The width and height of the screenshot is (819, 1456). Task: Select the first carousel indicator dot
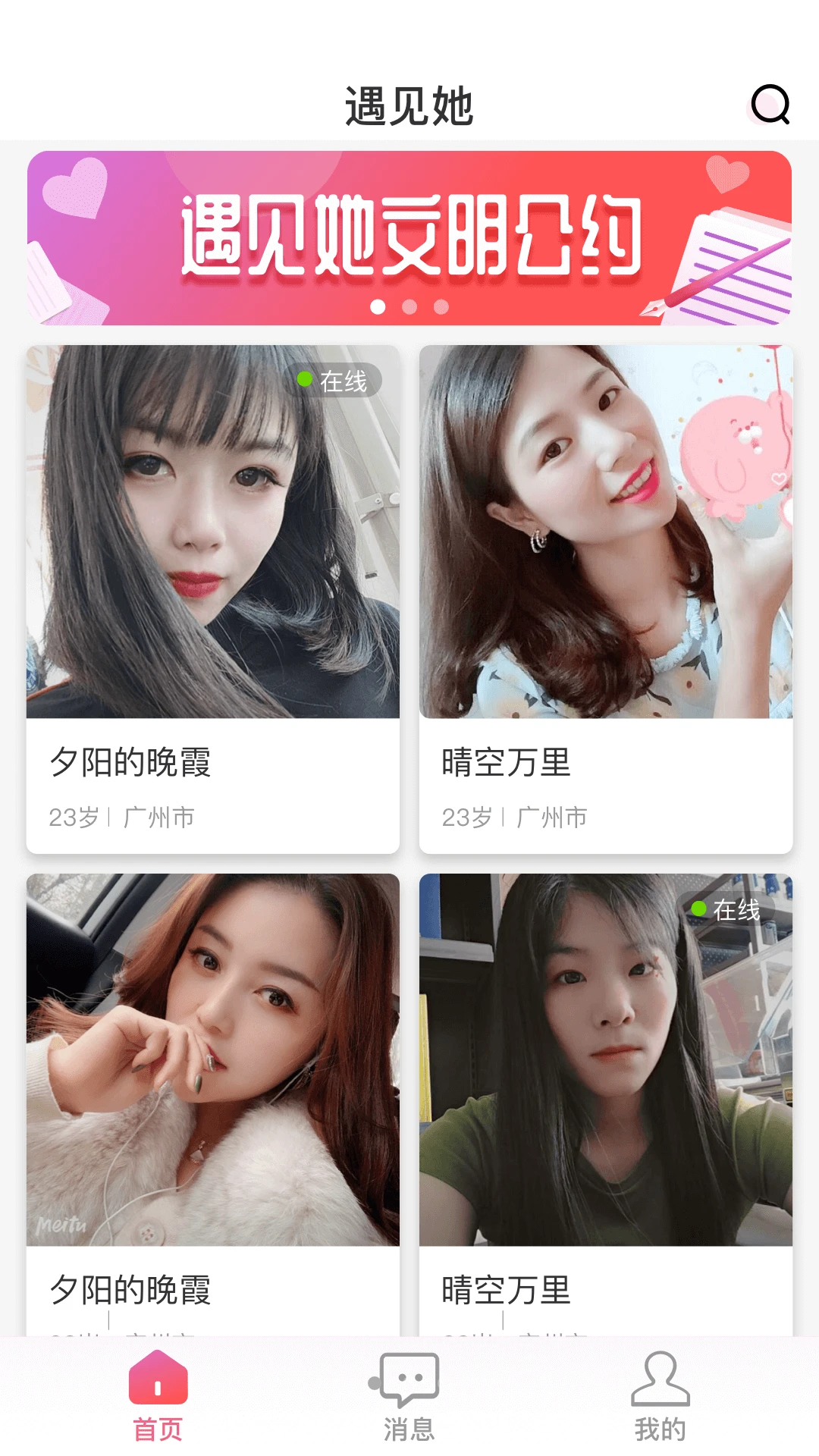coord(376,306)
